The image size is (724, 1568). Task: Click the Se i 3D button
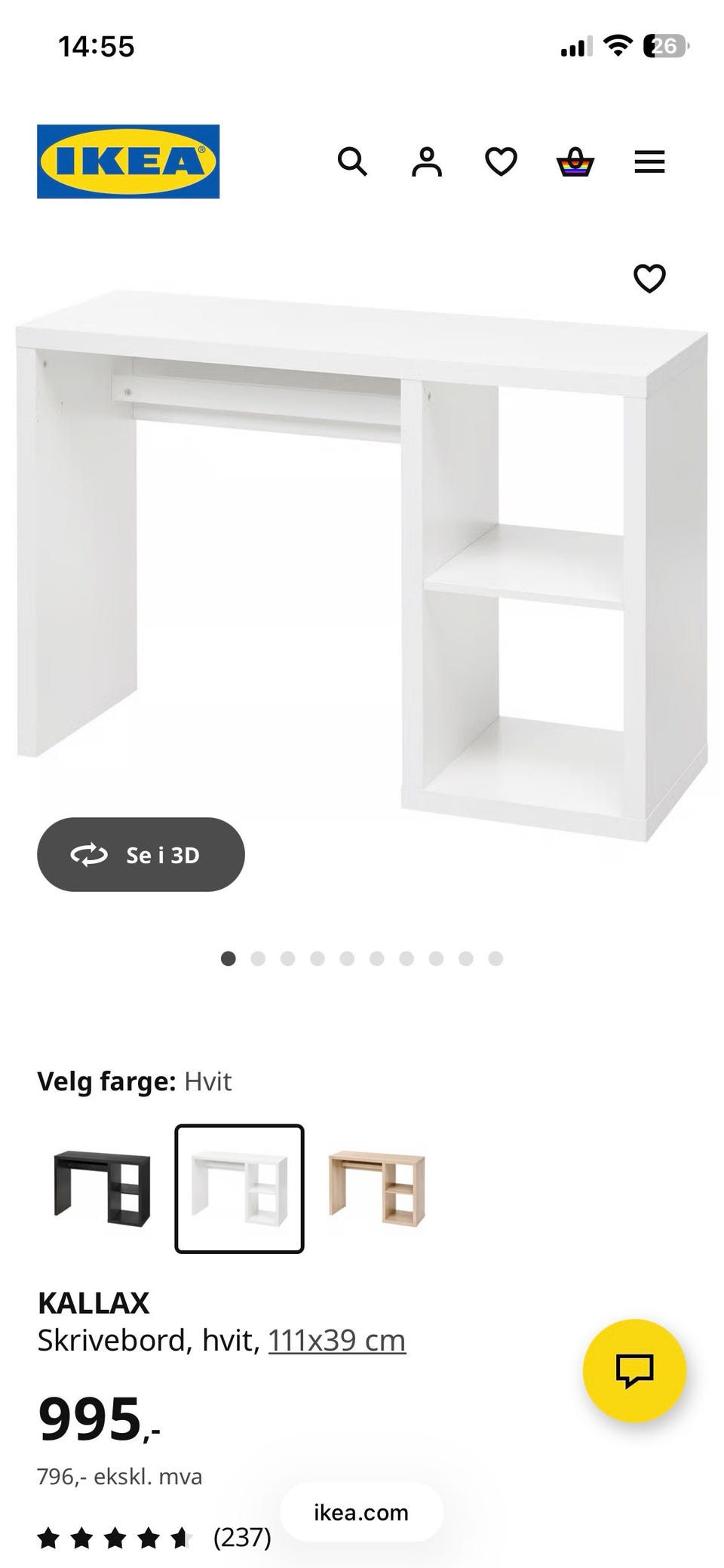coord(141,855)
